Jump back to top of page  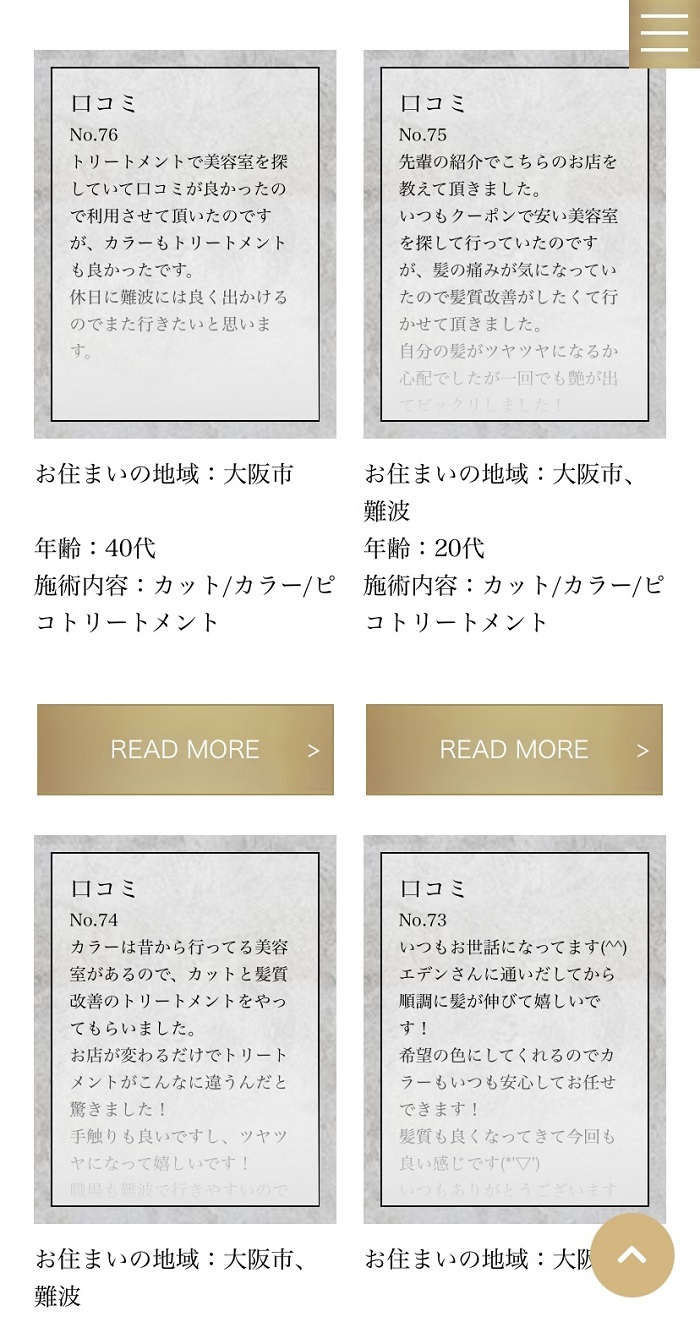632,1255
